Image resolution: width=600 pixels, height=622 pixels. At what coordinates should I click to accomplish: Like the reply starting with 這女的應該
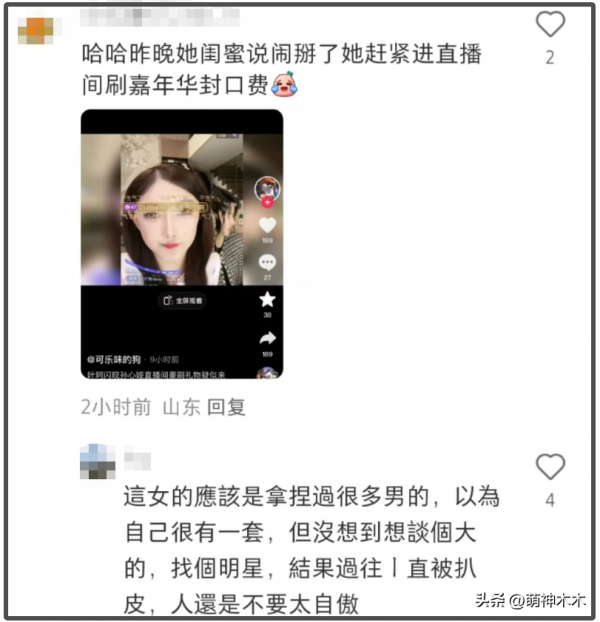(x=550, y=467)
